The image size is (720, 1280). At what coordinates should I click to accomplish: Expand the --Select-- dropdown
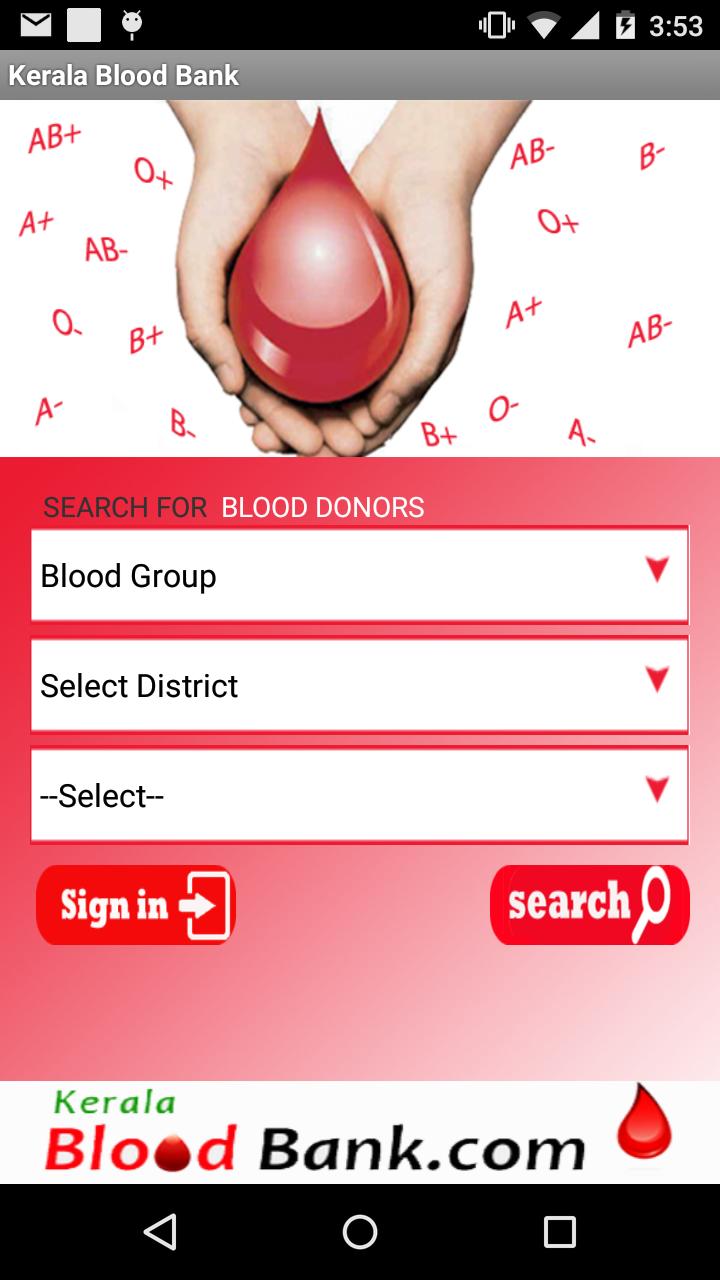point(360,795)
